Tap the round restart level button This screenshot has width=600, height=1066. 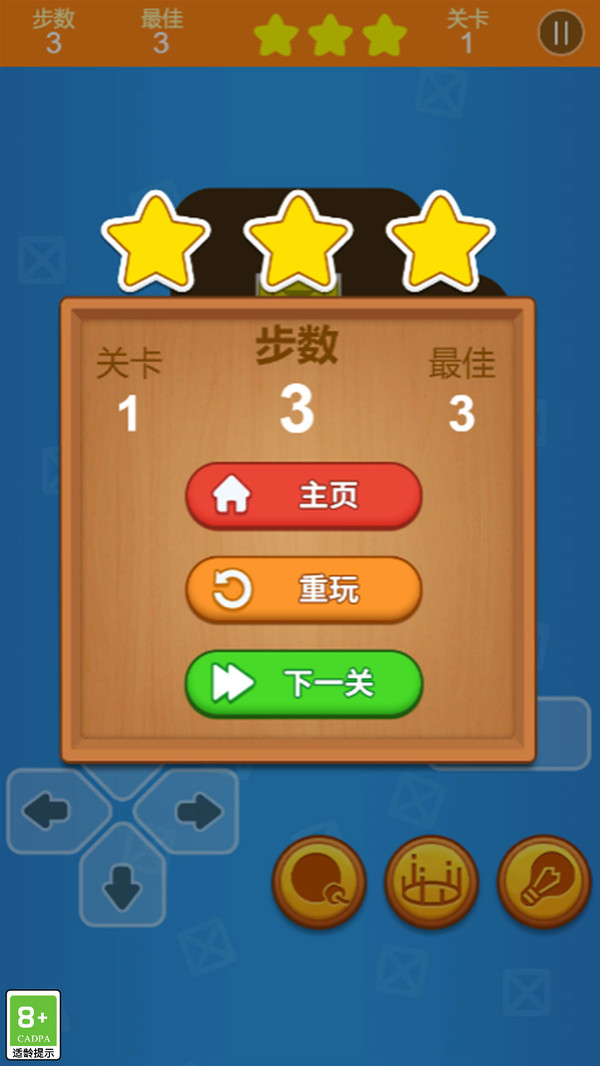tap(431, 882)
